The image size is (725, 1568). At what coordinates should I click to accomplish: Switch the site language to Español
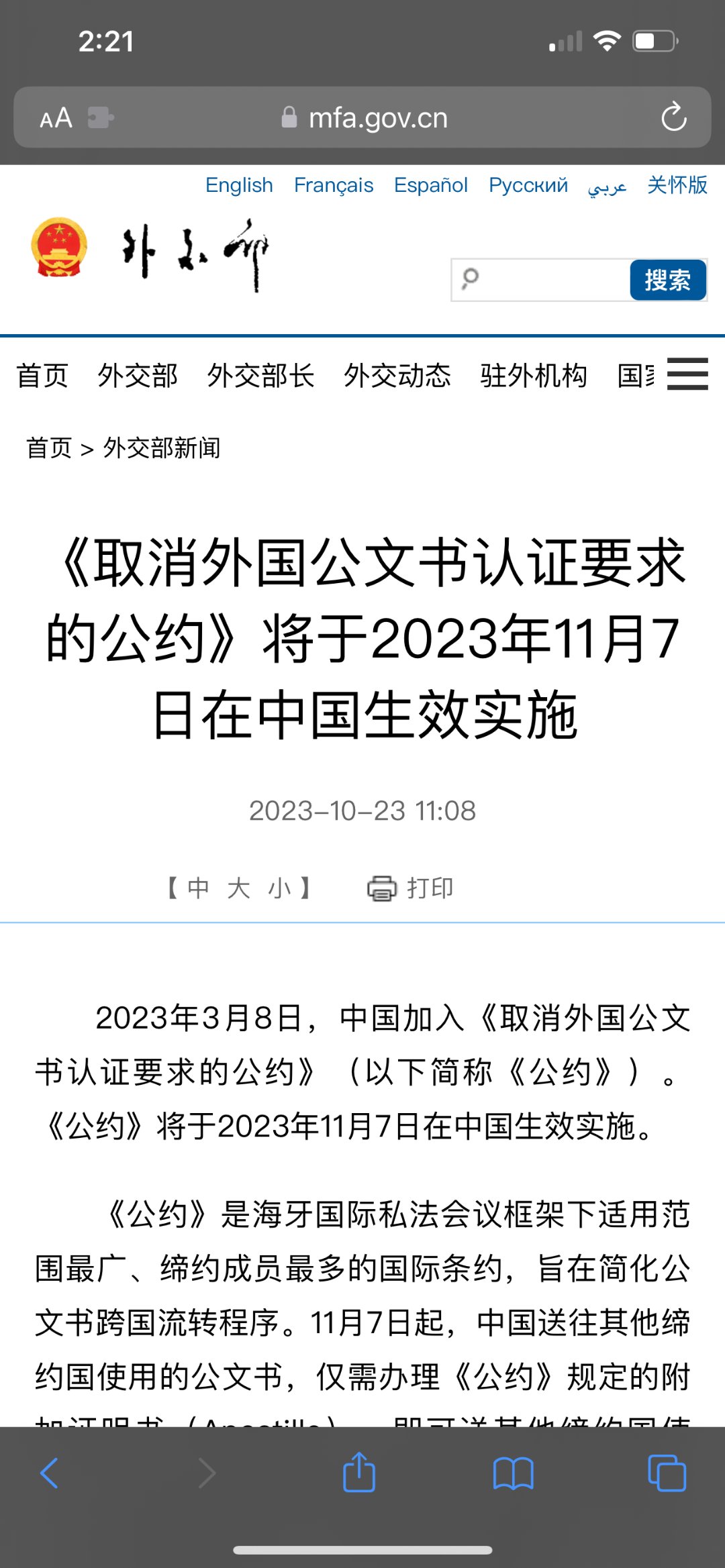[x=430, y=185]
